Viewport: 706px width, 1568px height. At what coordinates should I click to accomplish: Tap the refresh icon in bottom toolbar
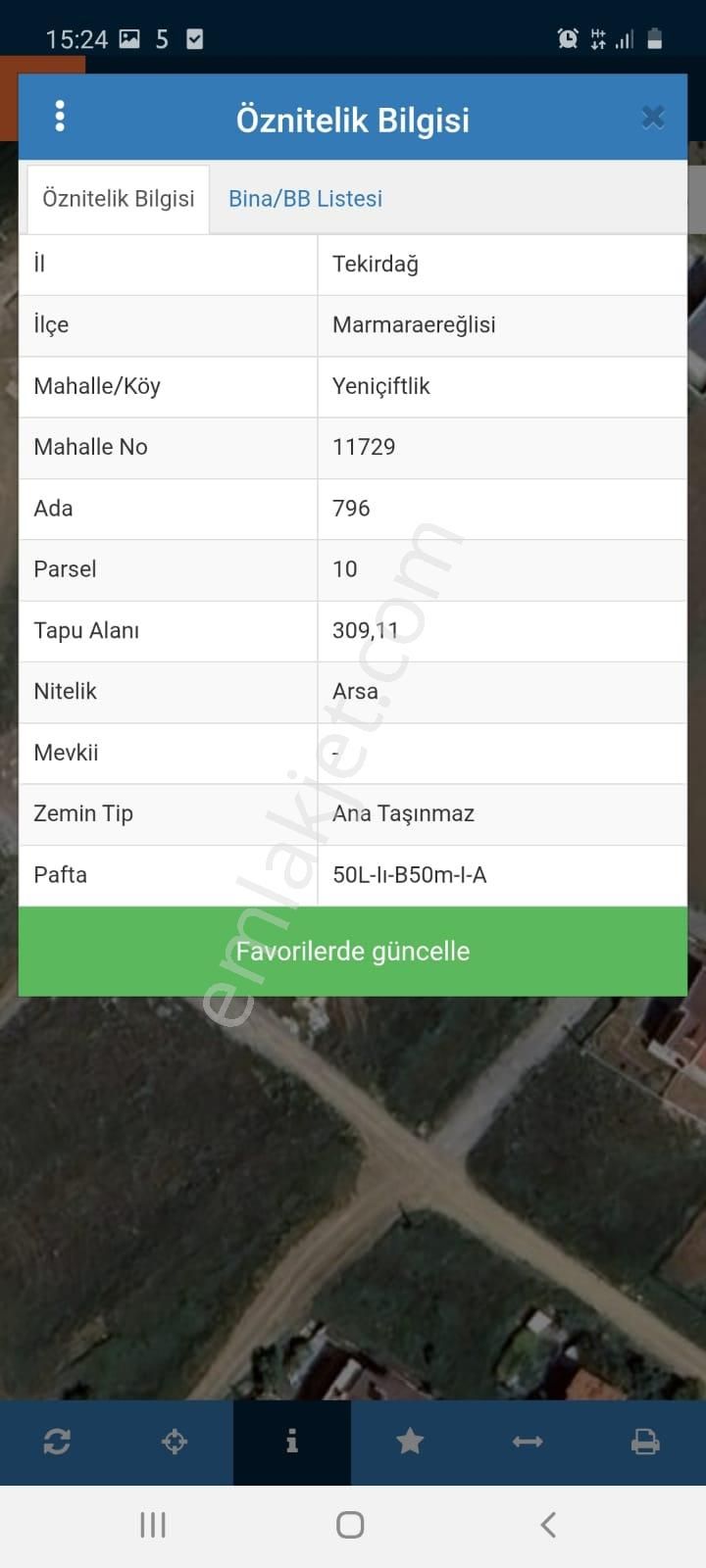57,1442
